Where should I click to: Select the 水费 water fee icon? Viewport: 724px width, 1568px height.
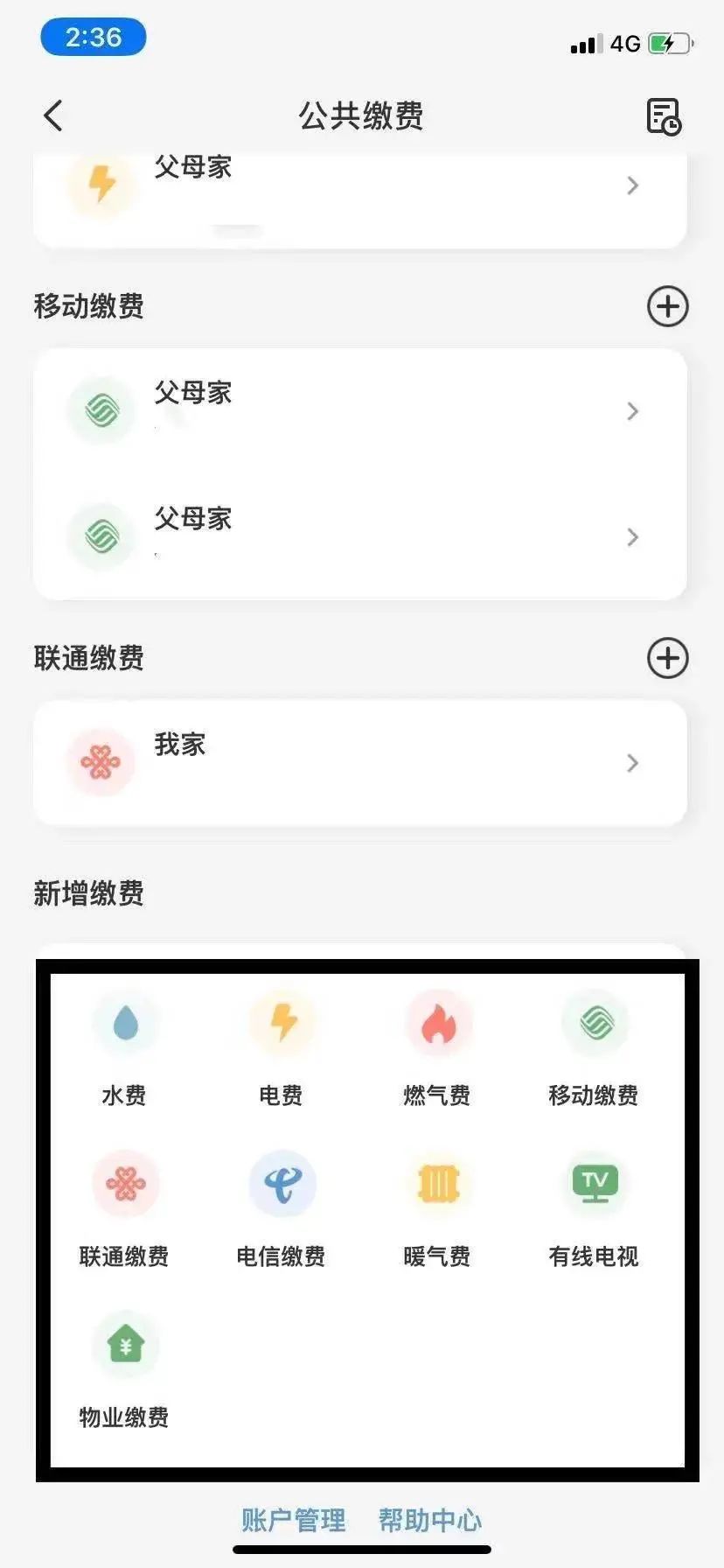[125, 1022]
